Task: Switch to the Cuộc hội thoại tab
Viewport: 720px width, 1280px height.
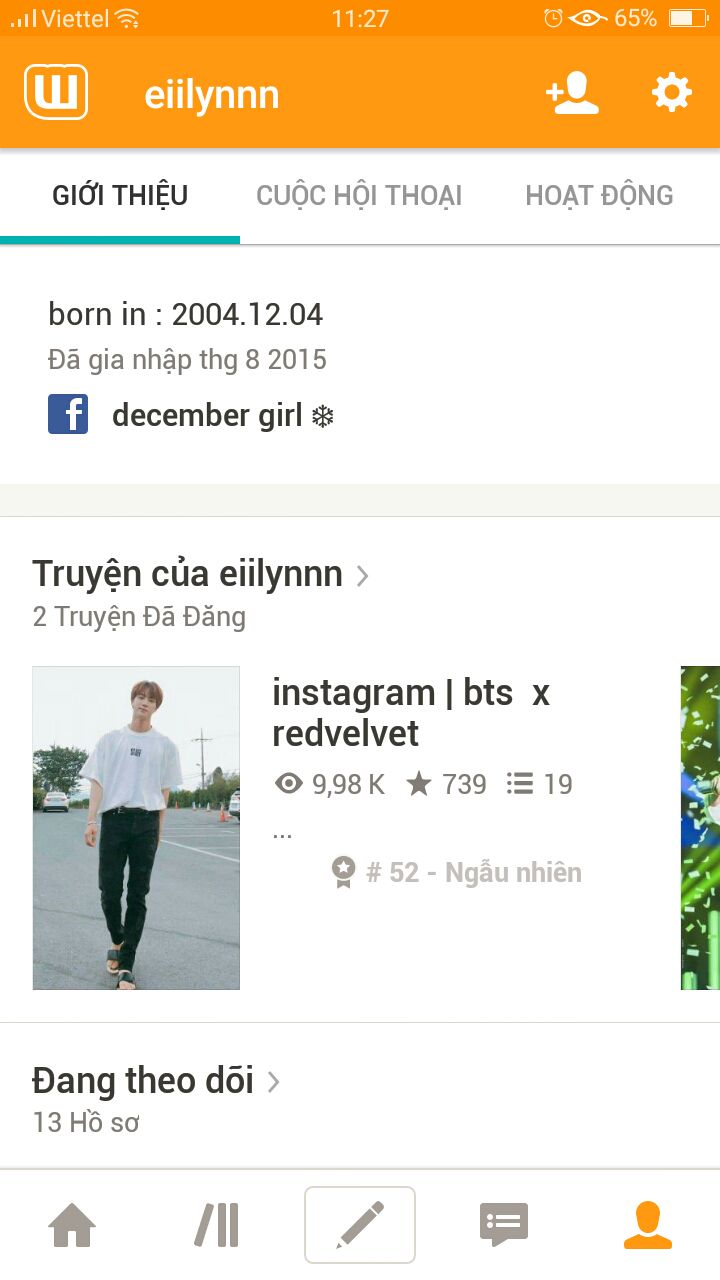Action: click(x=359, y=196)
